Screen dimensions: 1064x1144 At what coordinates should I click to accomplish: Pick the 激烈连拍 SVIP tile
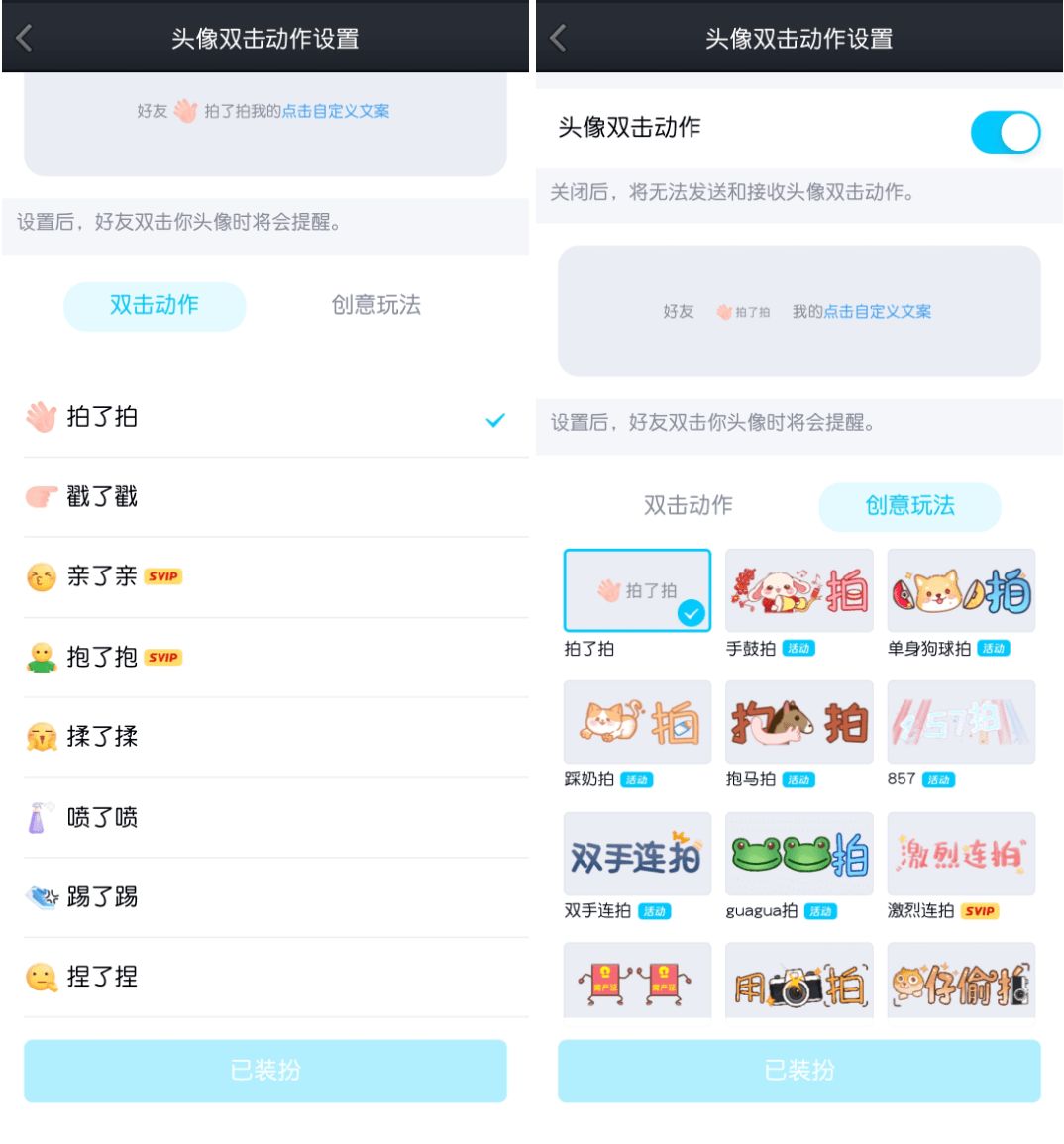point(960,854)
